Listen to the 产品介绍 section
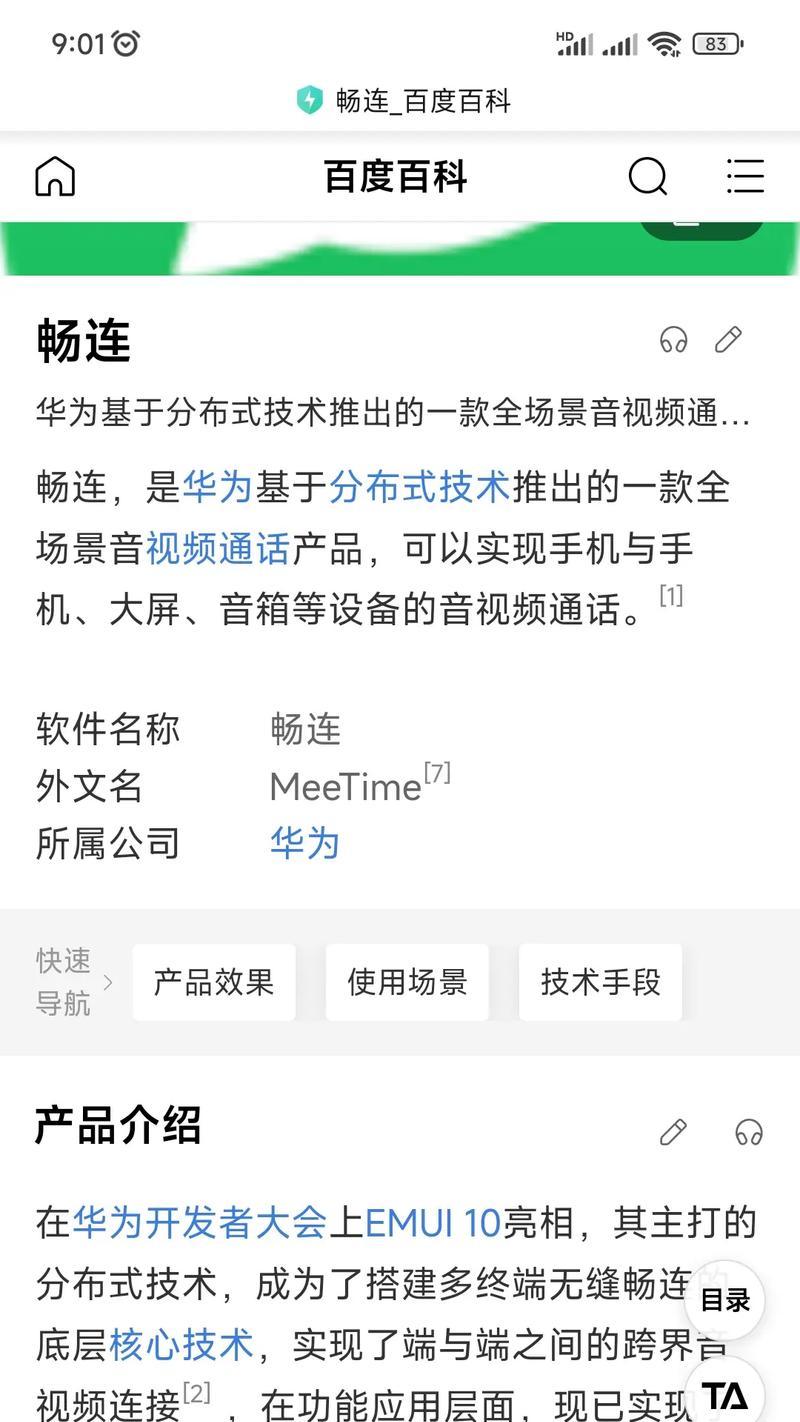Viewport: 800px width, 1422px height. point(748,1132)
